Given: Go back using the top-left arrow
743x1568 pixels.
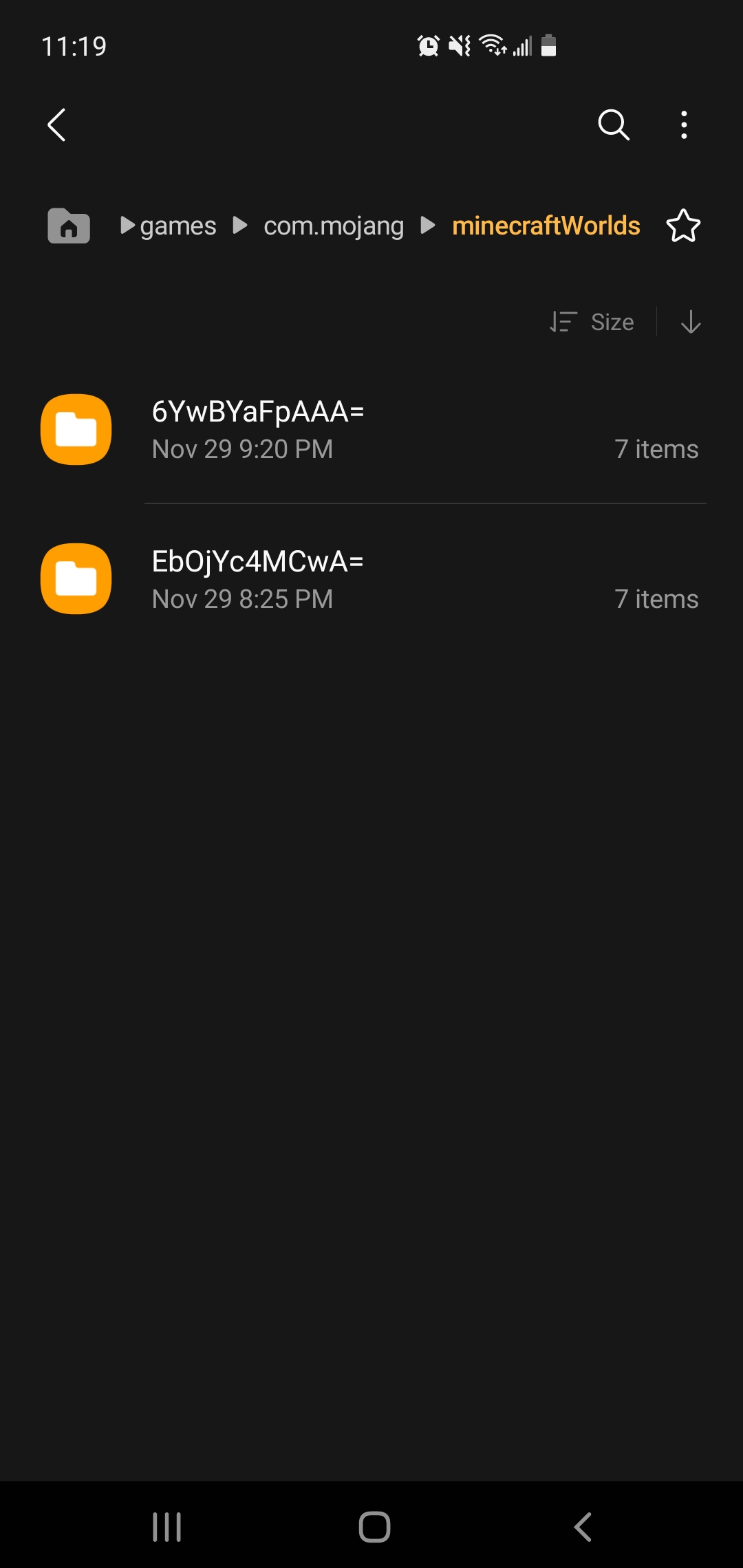Looking at the screenshot, I should click(x=57, y=125).
